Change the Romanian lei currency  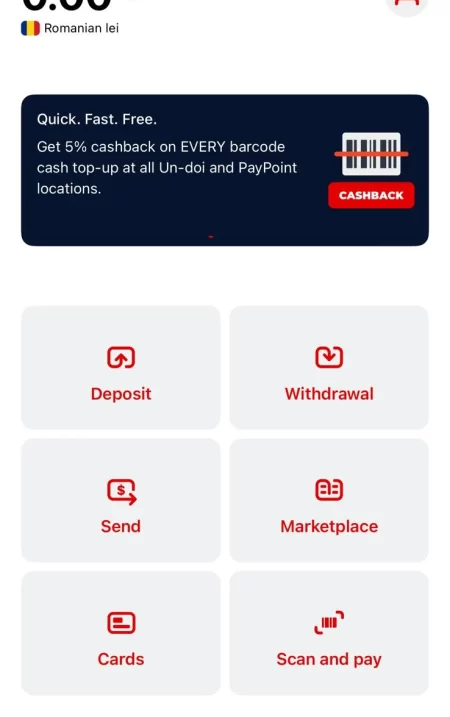coord(70,28)
